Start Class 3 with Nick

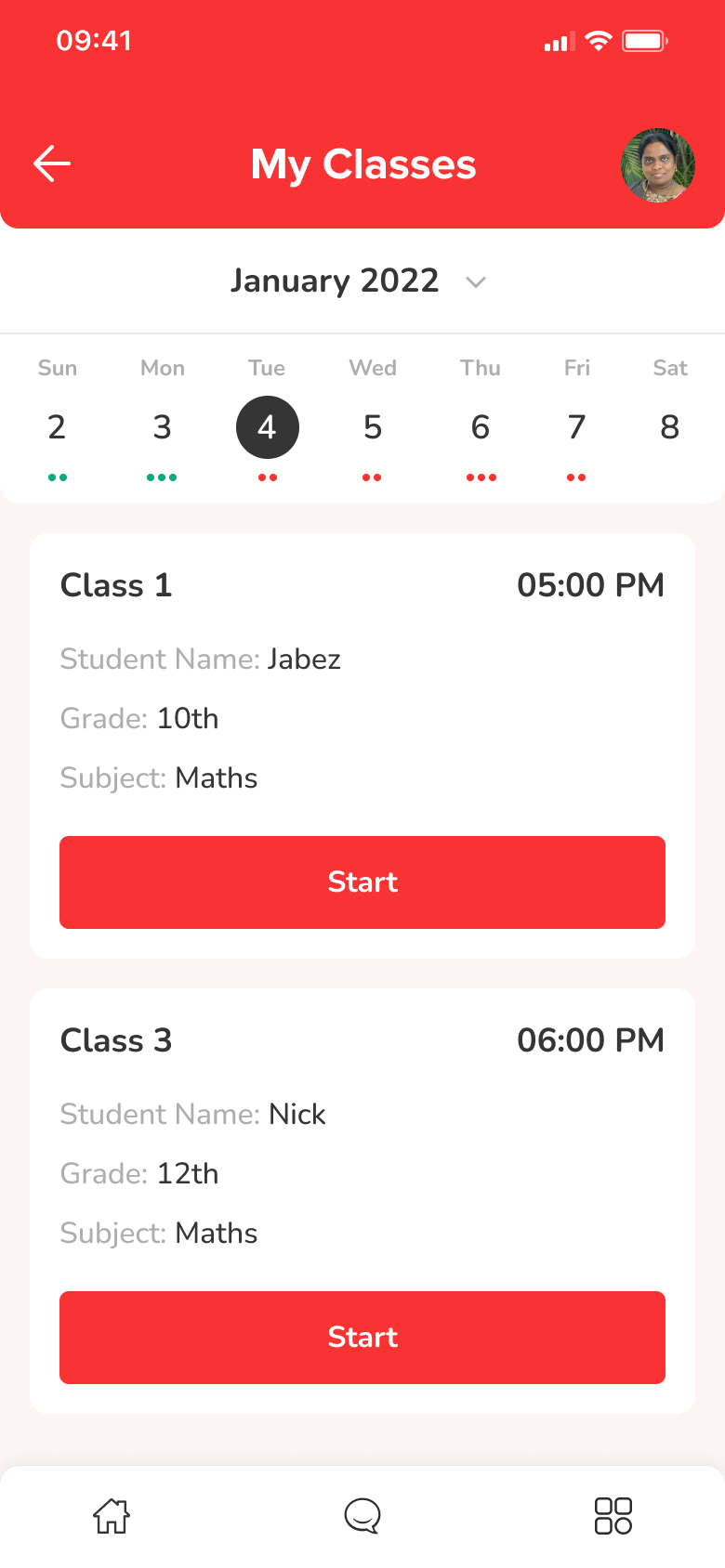coord(362,1337)
